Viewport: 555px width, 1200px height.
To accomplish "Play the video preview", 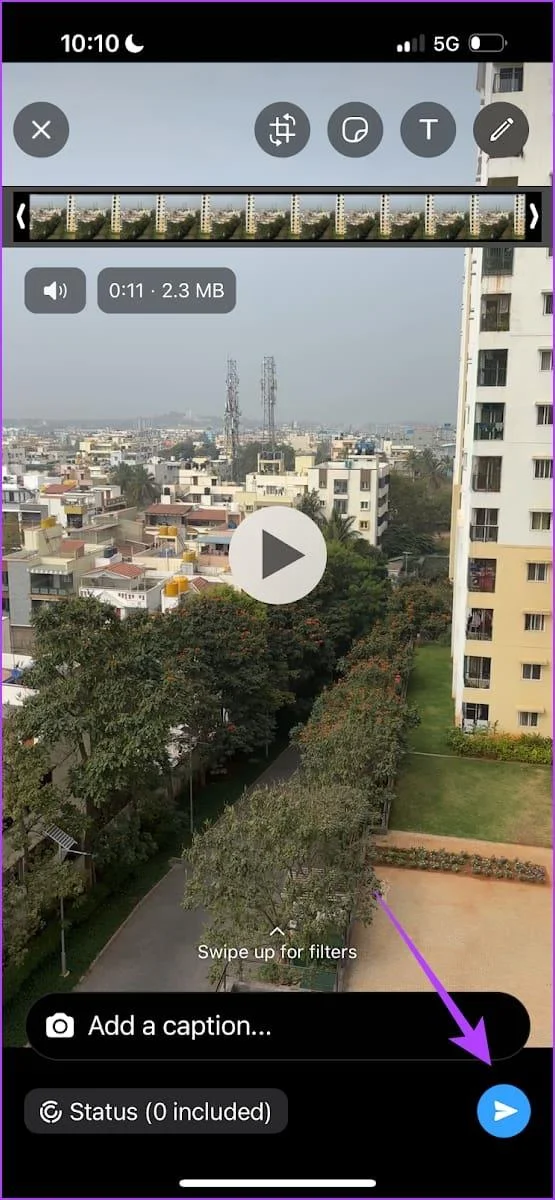I will [278, 555].
